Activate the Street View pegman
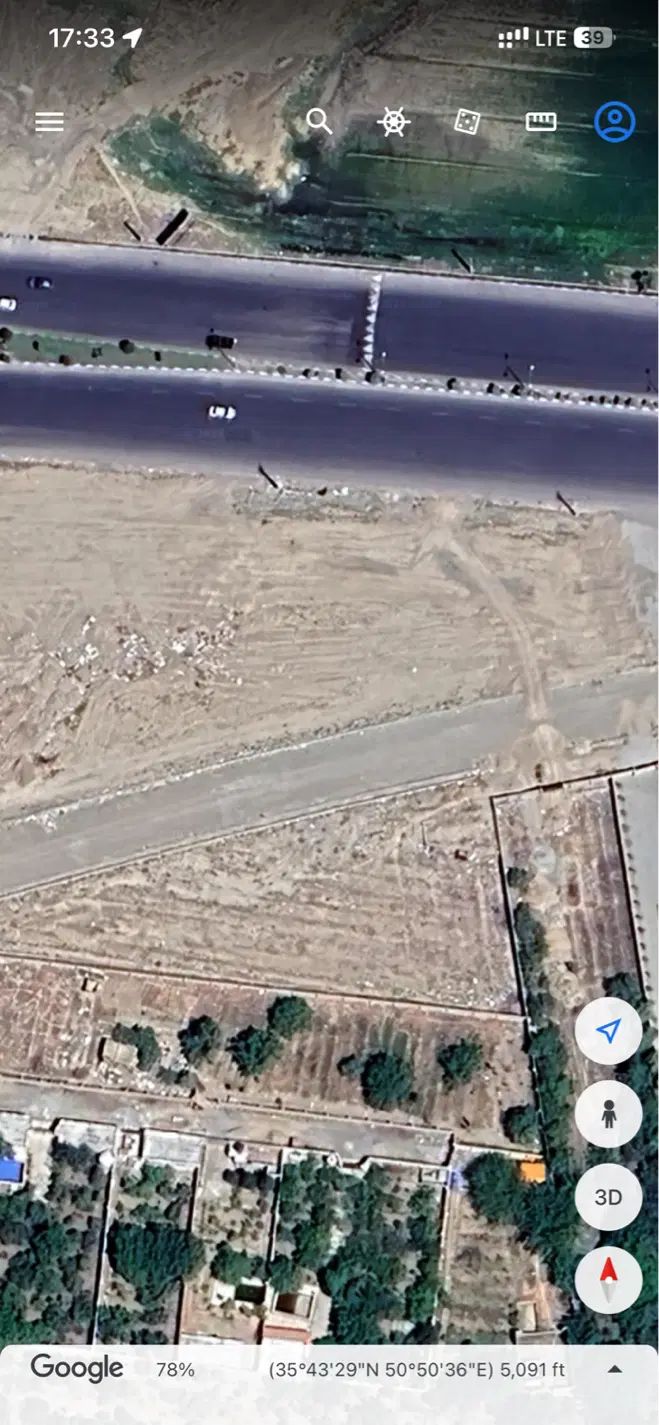Viewport: 659px width, 1425px height. point(608,1114)
